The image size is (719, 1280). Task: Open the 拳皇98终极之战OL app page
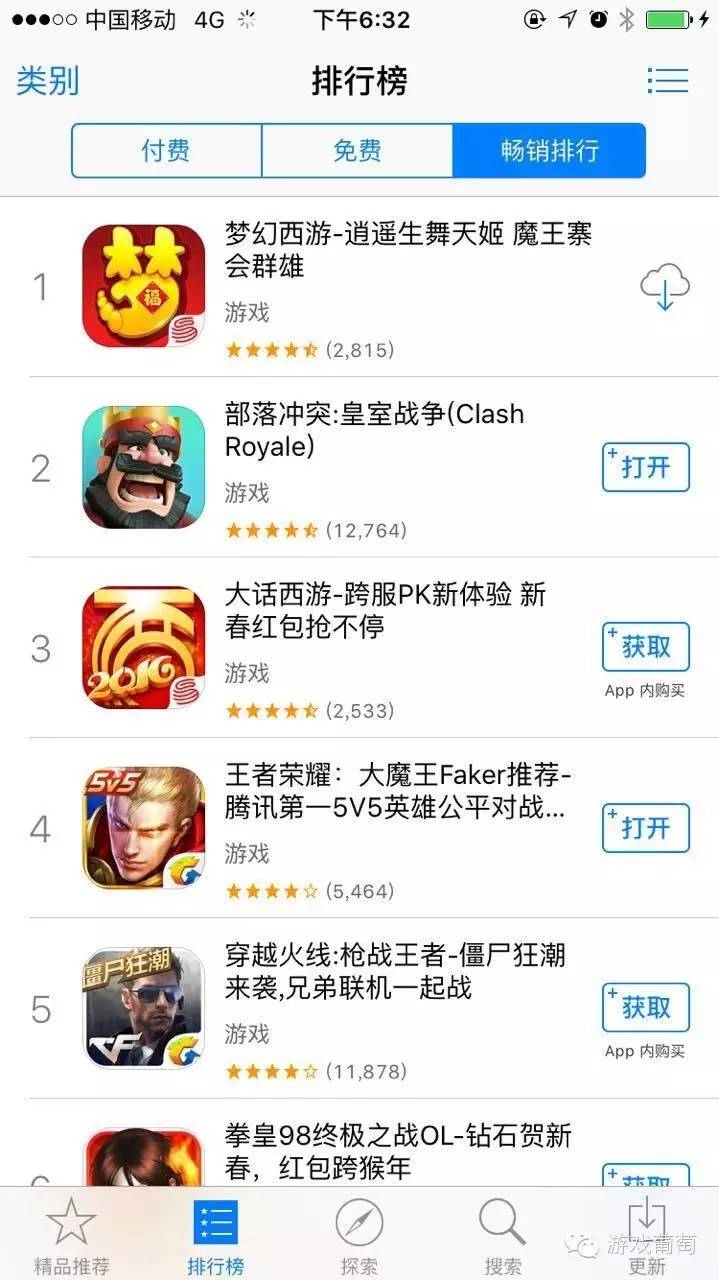pos(398,1151)
